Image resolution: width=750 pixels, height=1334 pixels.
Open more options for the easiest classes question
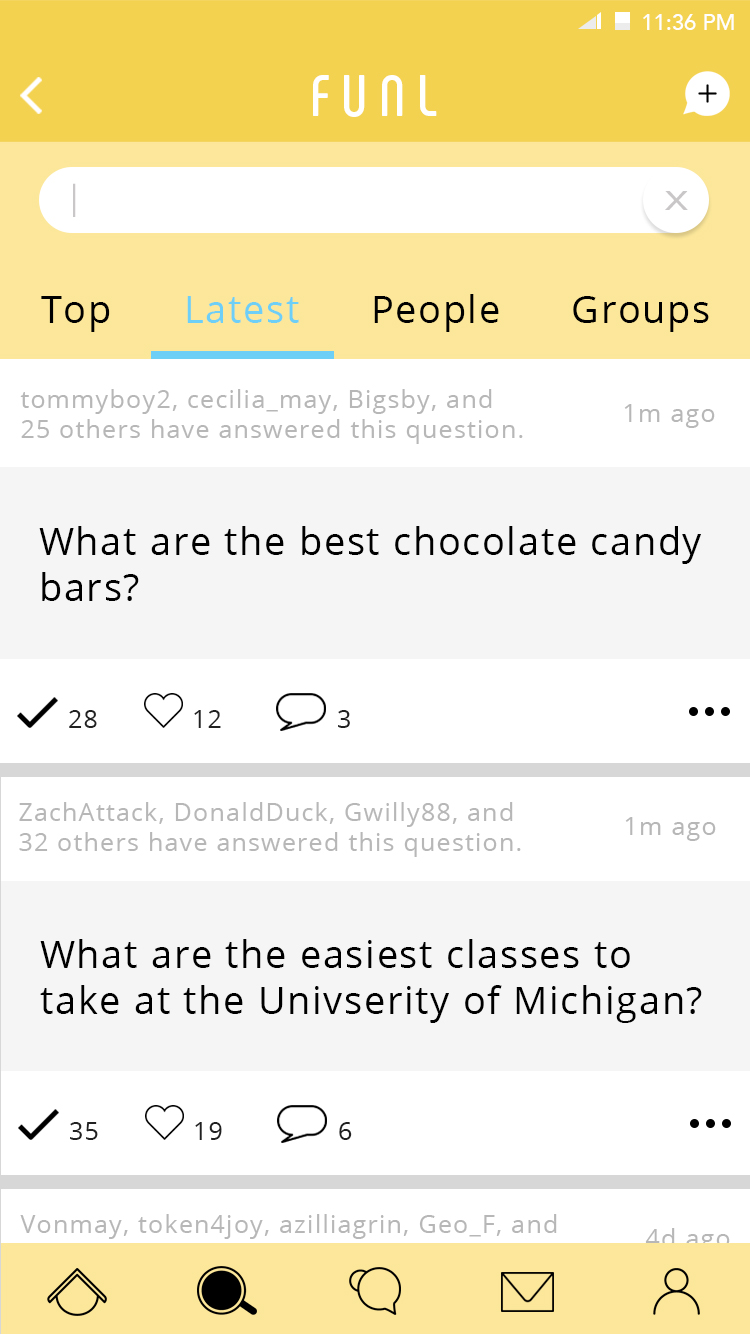710,1124
